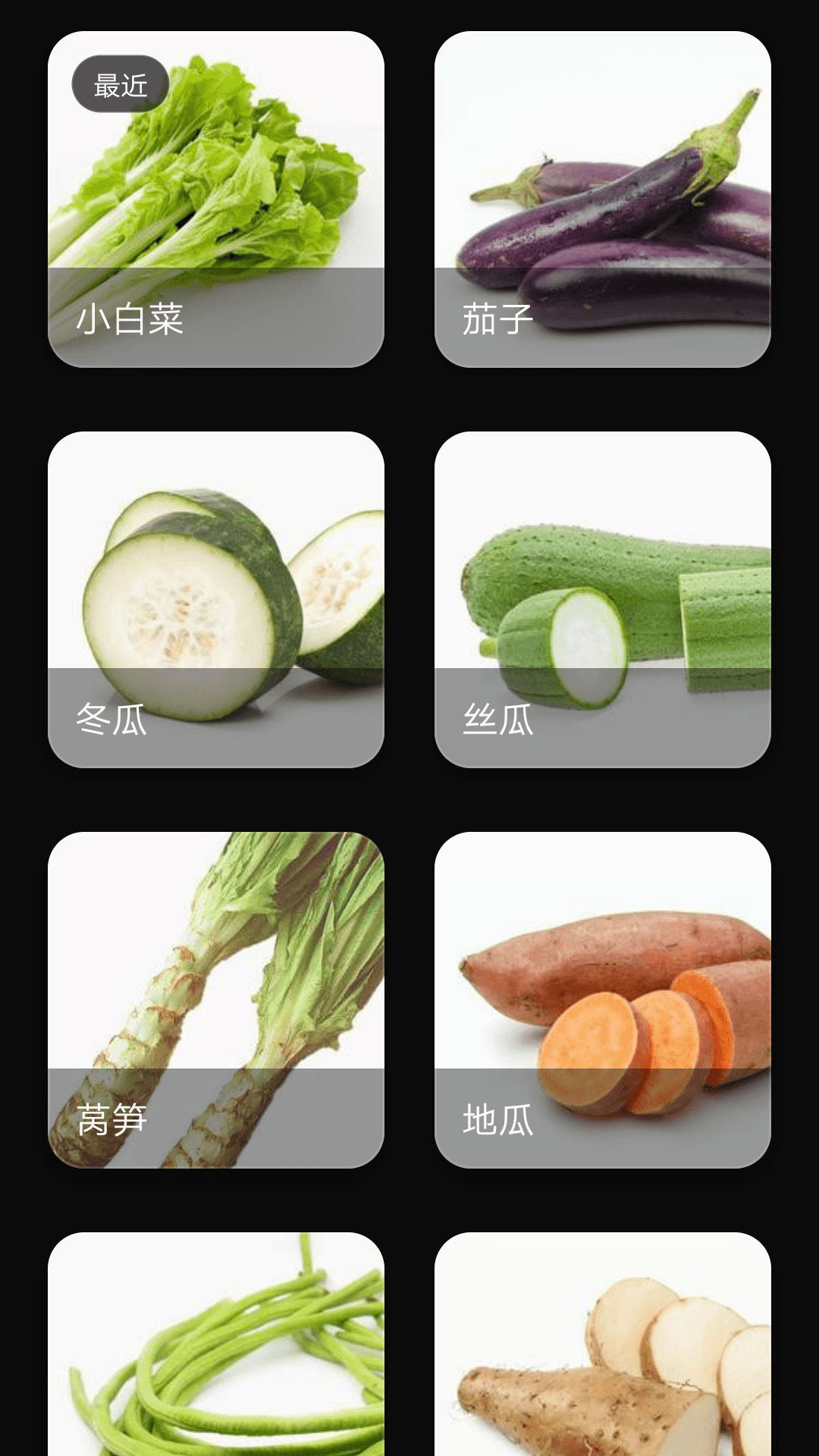The height and width of the screenshot is (1456, 819).
Task: View the 冬瓜 card
Action: [x=216, y=600]
